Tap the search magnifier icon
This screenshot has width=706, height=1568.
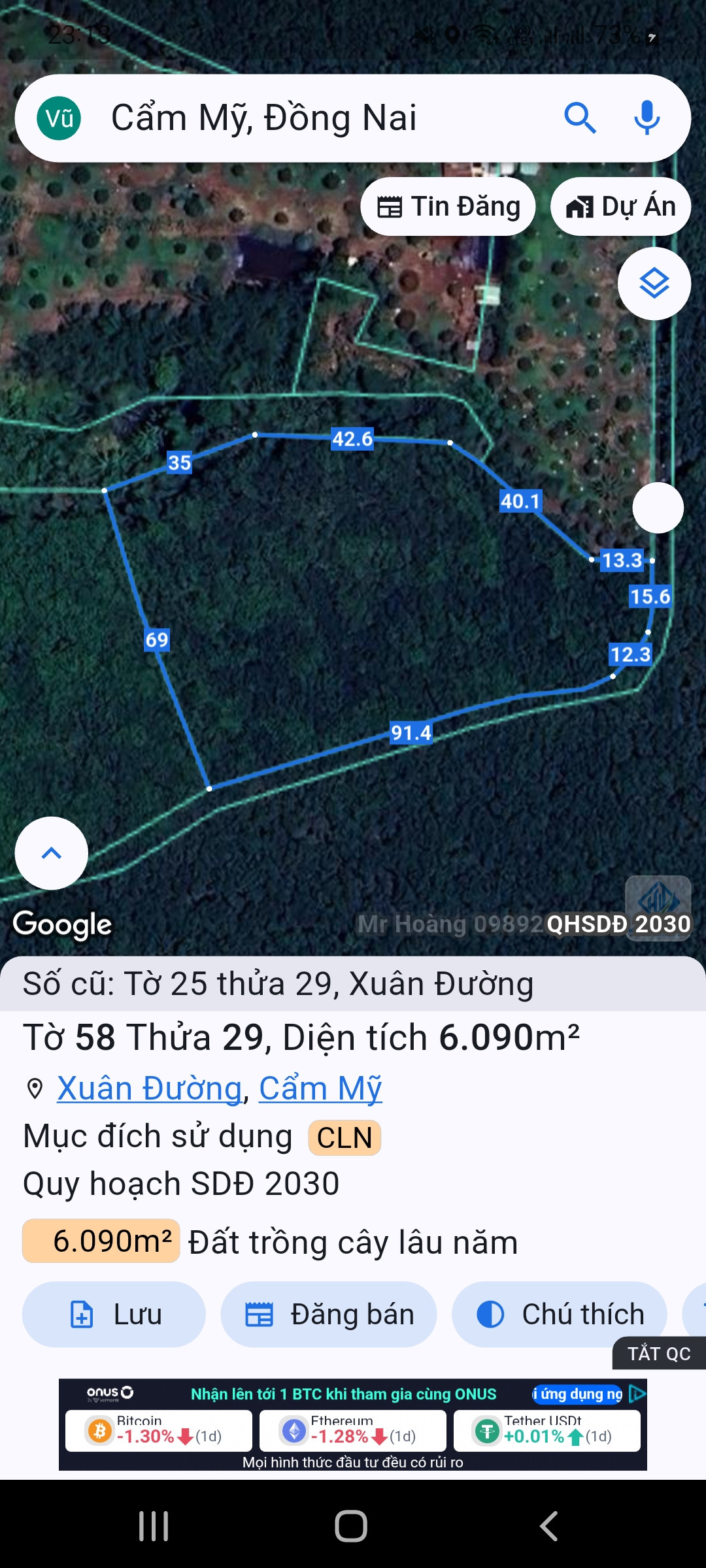[x=580, y=118]
